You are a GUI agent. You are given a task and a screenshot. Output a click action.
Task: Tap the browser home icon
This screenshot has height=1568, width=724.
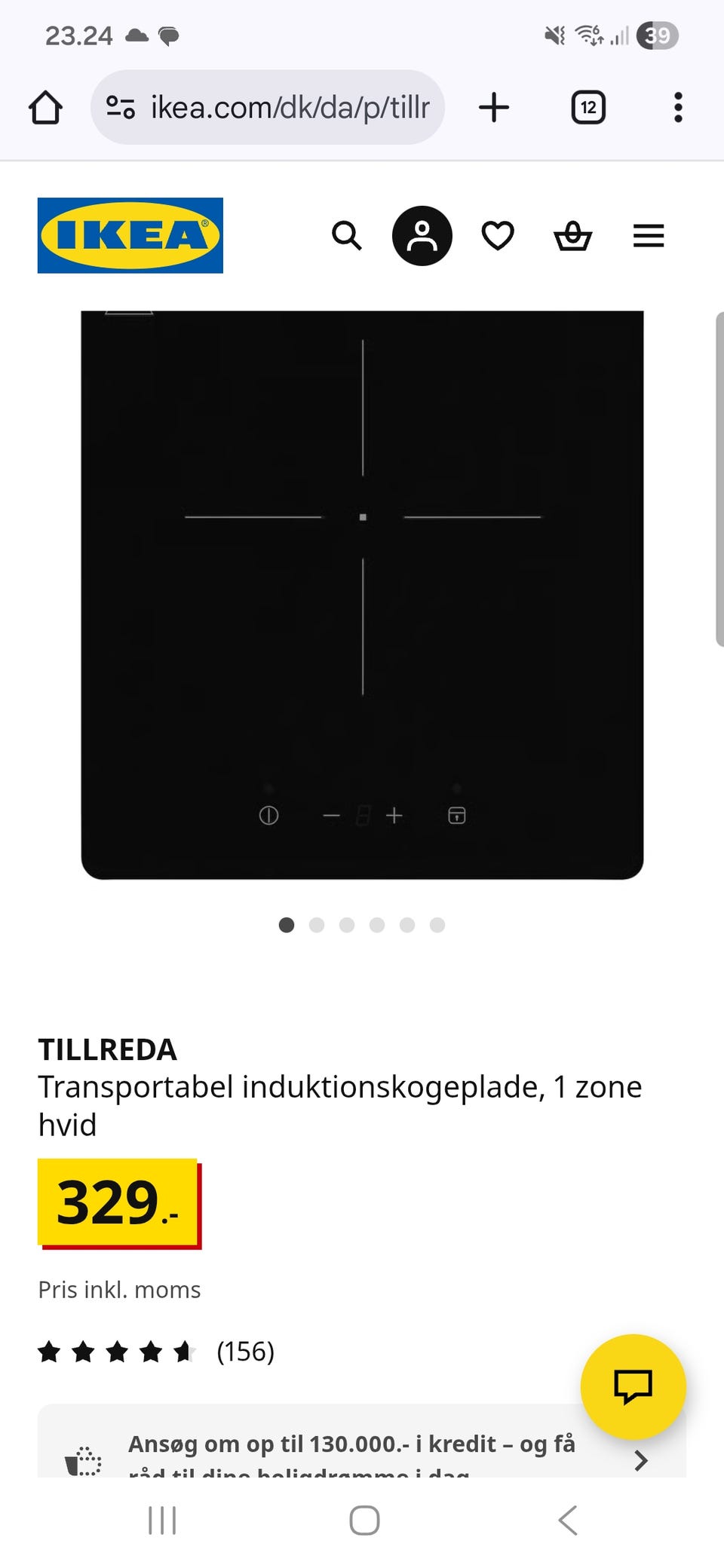(x=45, y=107)
